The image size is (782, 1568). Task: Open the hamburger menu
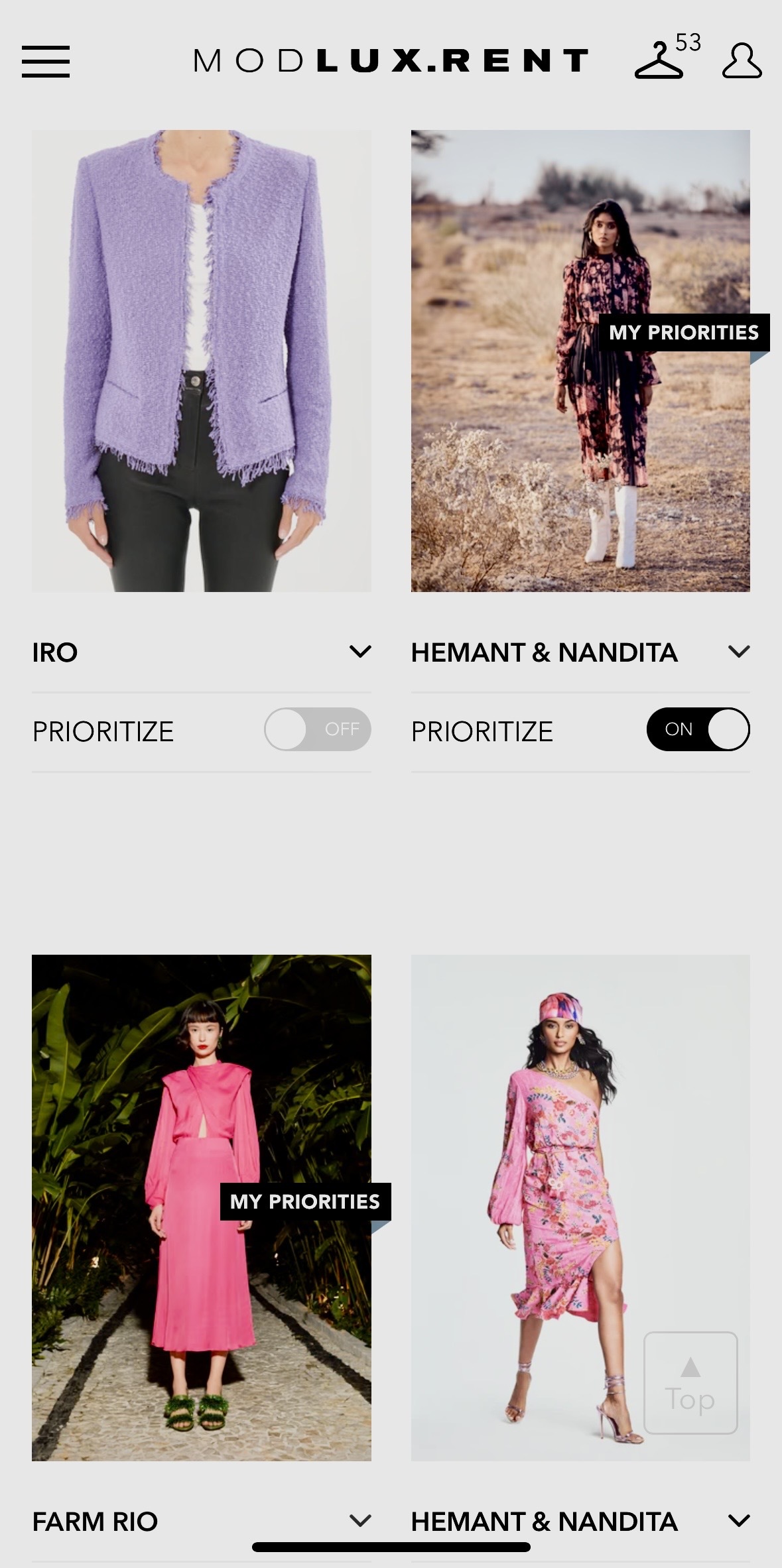point(45,61)
